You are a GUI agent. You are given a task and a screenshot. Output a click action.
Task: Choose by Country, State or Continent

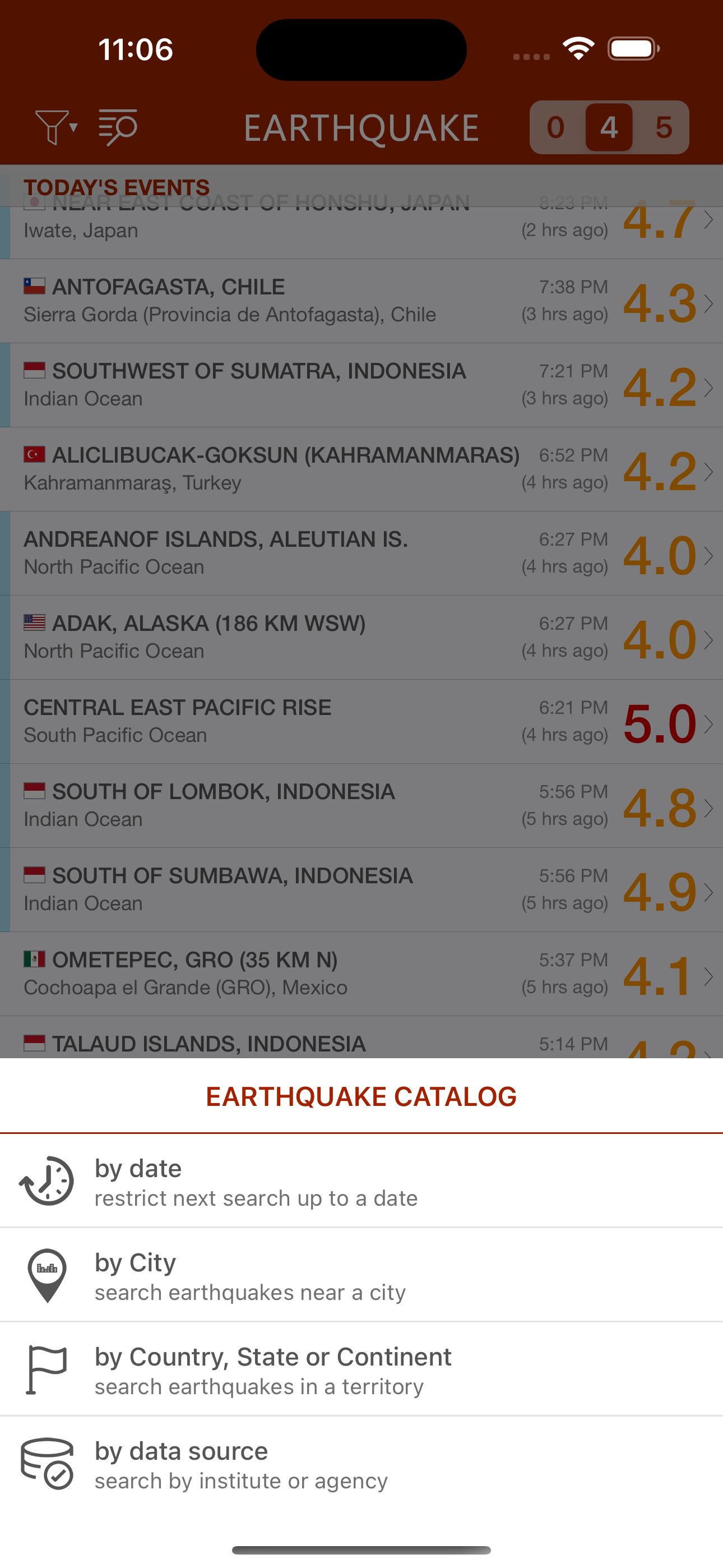tap(361, 1369)
